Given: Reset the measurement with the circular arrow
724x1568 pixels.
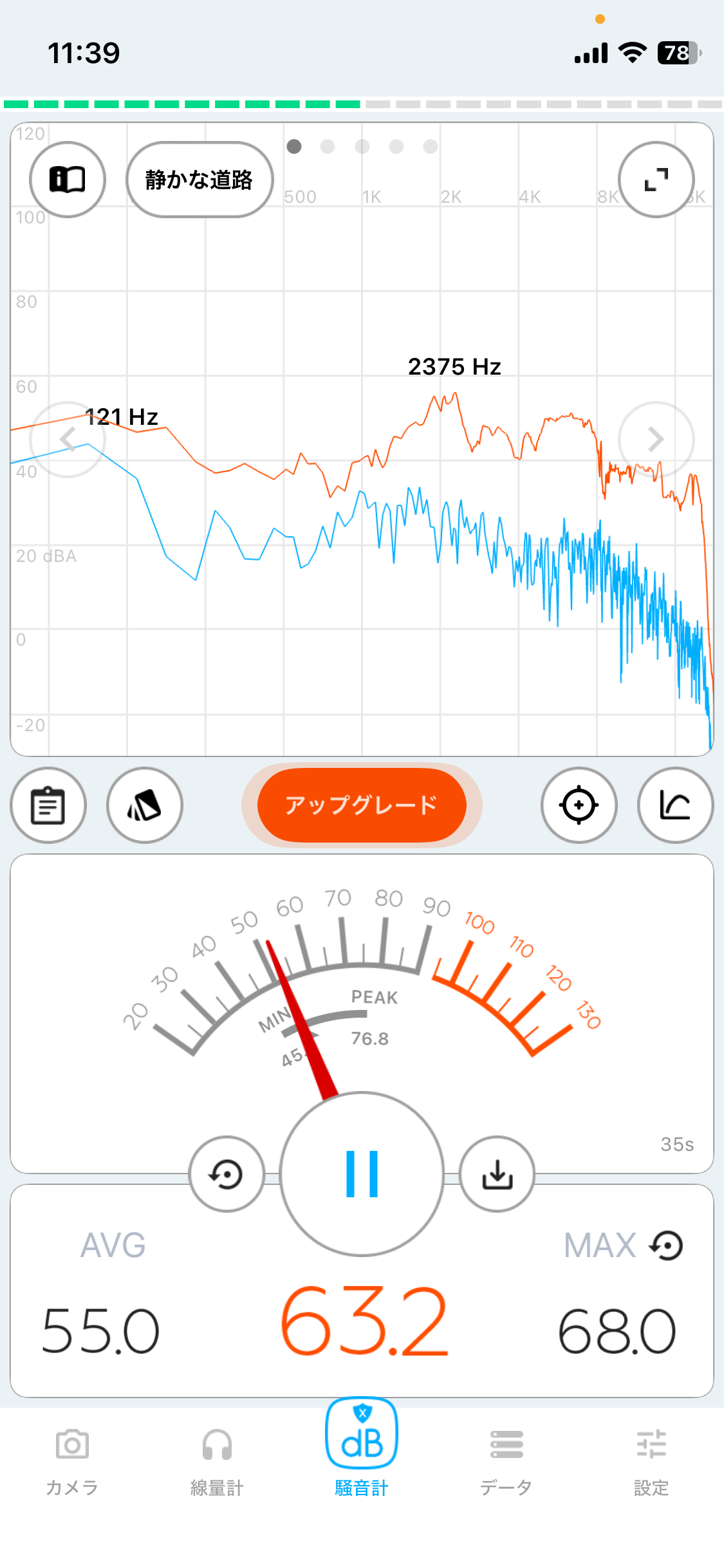Looking at the screenshot, I should pos(227,1174).
